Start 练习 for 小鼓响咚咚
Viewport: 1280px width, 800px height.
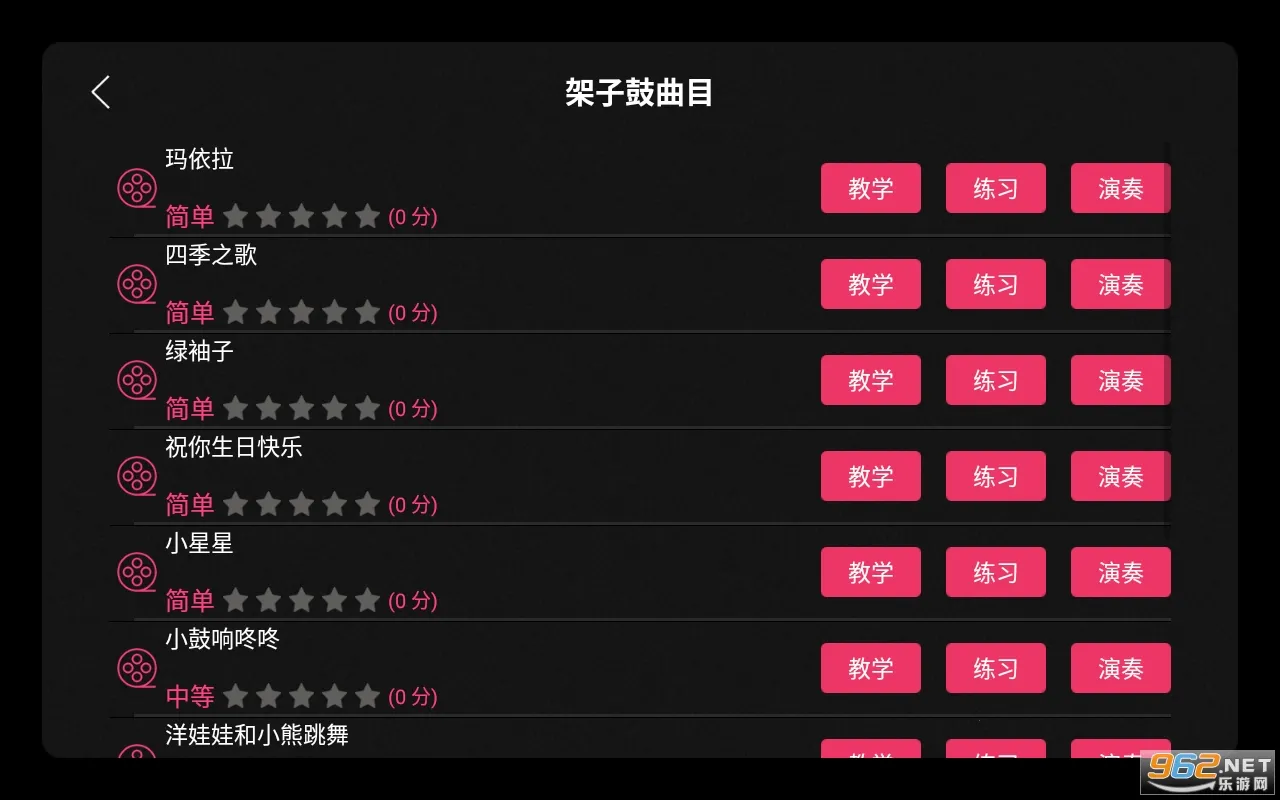click(995, 668)
